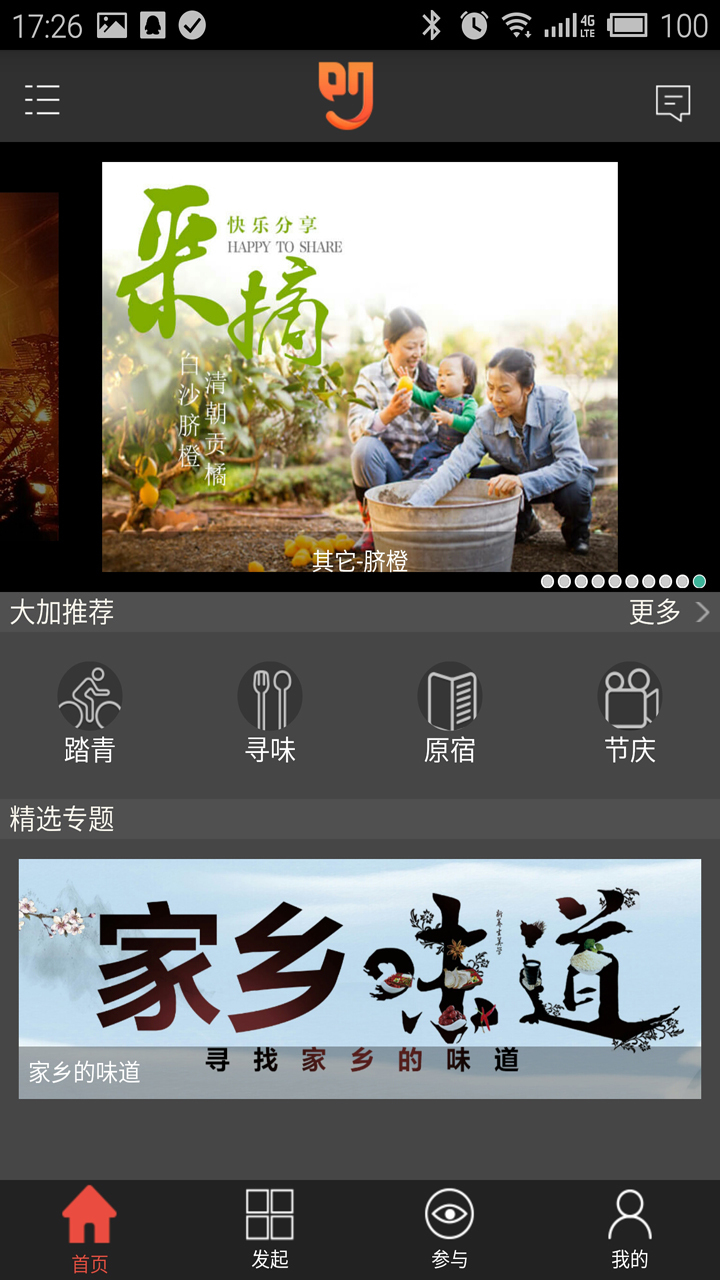Open the messages icon in top bar
Image resolution: width=720 pixels, height=1280 pixels.
[x=673, y=102]
